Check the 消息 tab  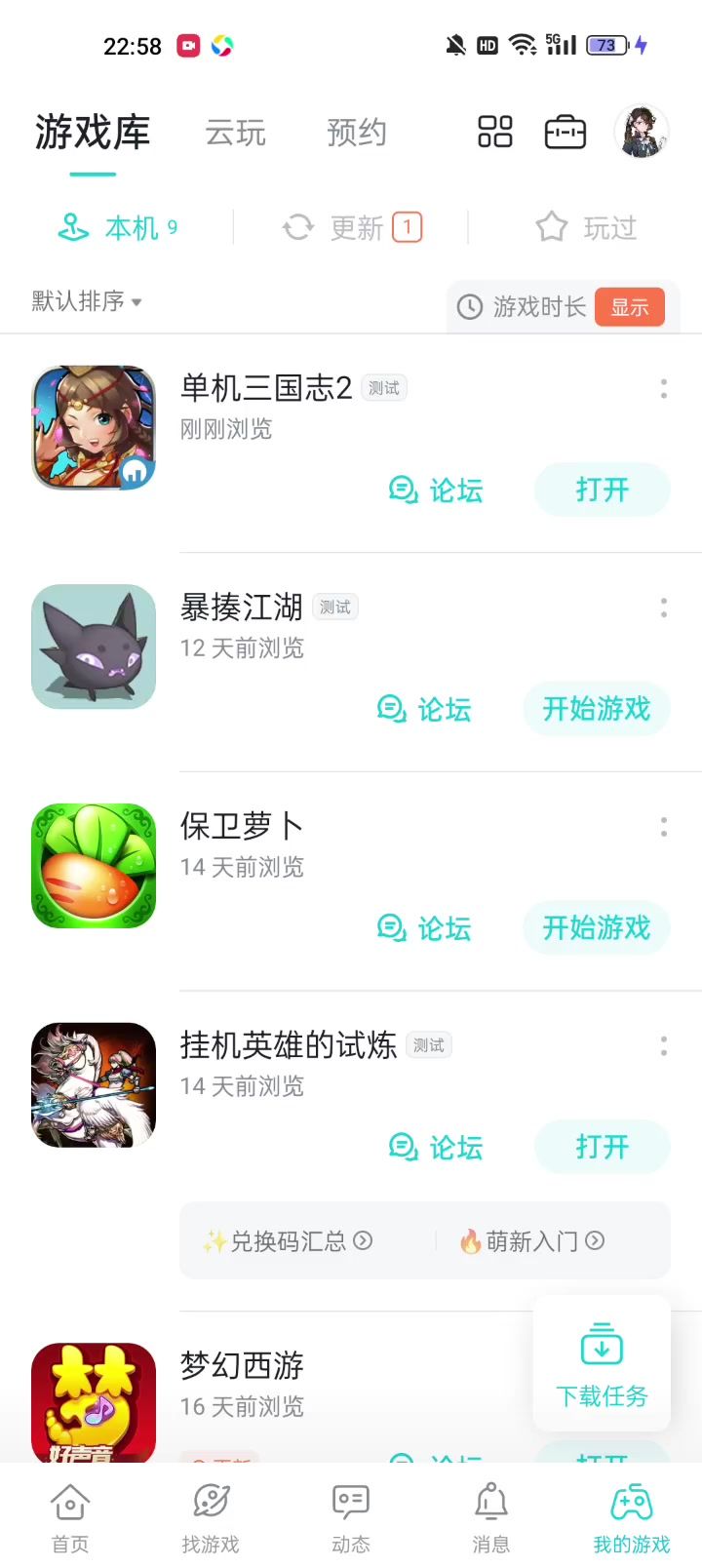click(491, 1517)
